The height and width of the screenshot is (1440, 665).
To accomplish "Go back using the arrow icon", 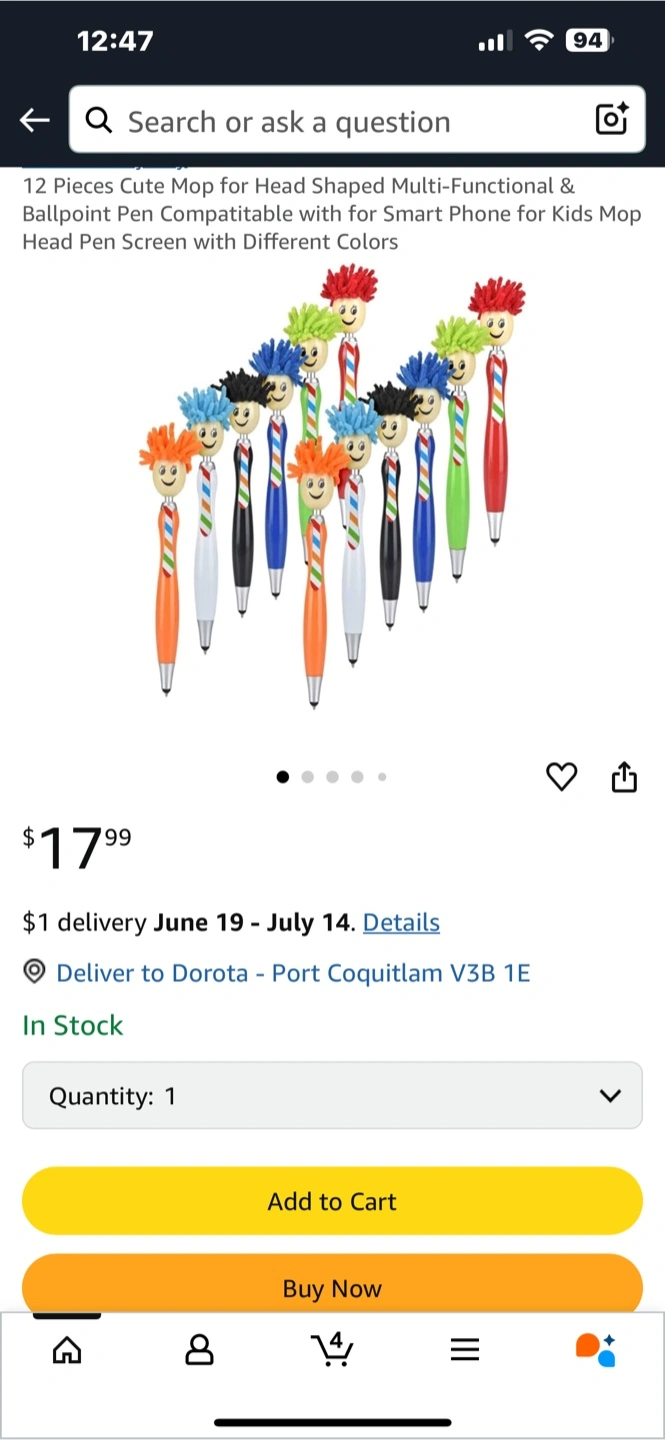I will pos(35,121).
